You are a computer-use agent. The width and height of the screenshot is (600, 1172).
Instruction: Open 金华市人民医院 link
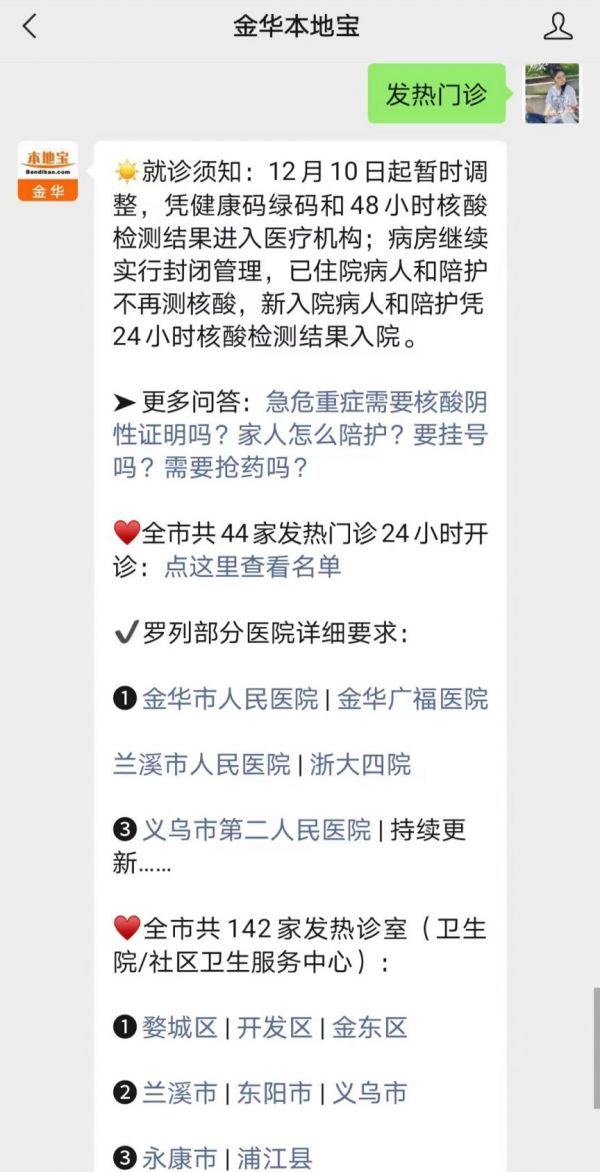230,698
